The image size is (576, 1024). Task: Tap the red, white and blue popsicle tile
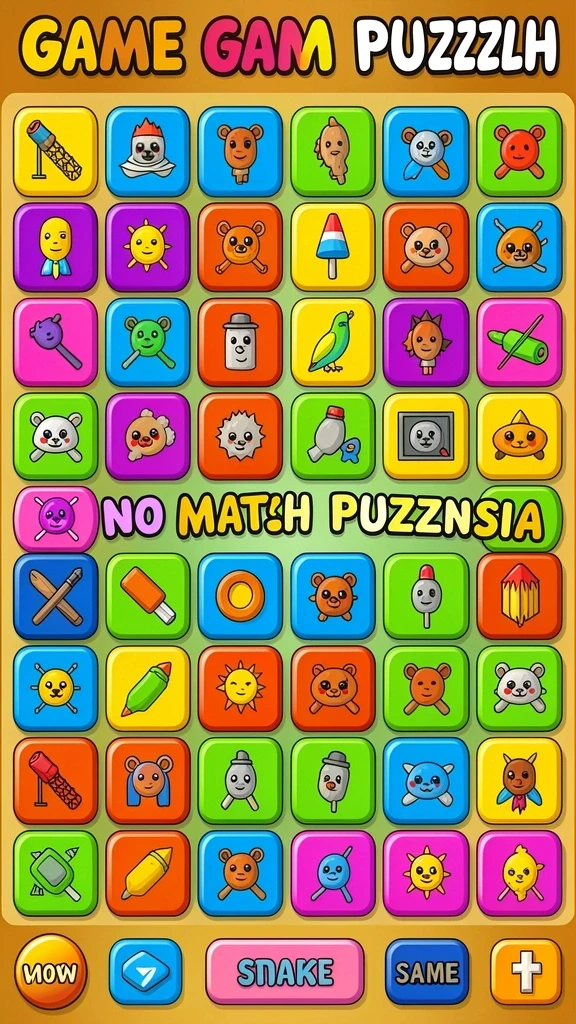pos(332,247)
